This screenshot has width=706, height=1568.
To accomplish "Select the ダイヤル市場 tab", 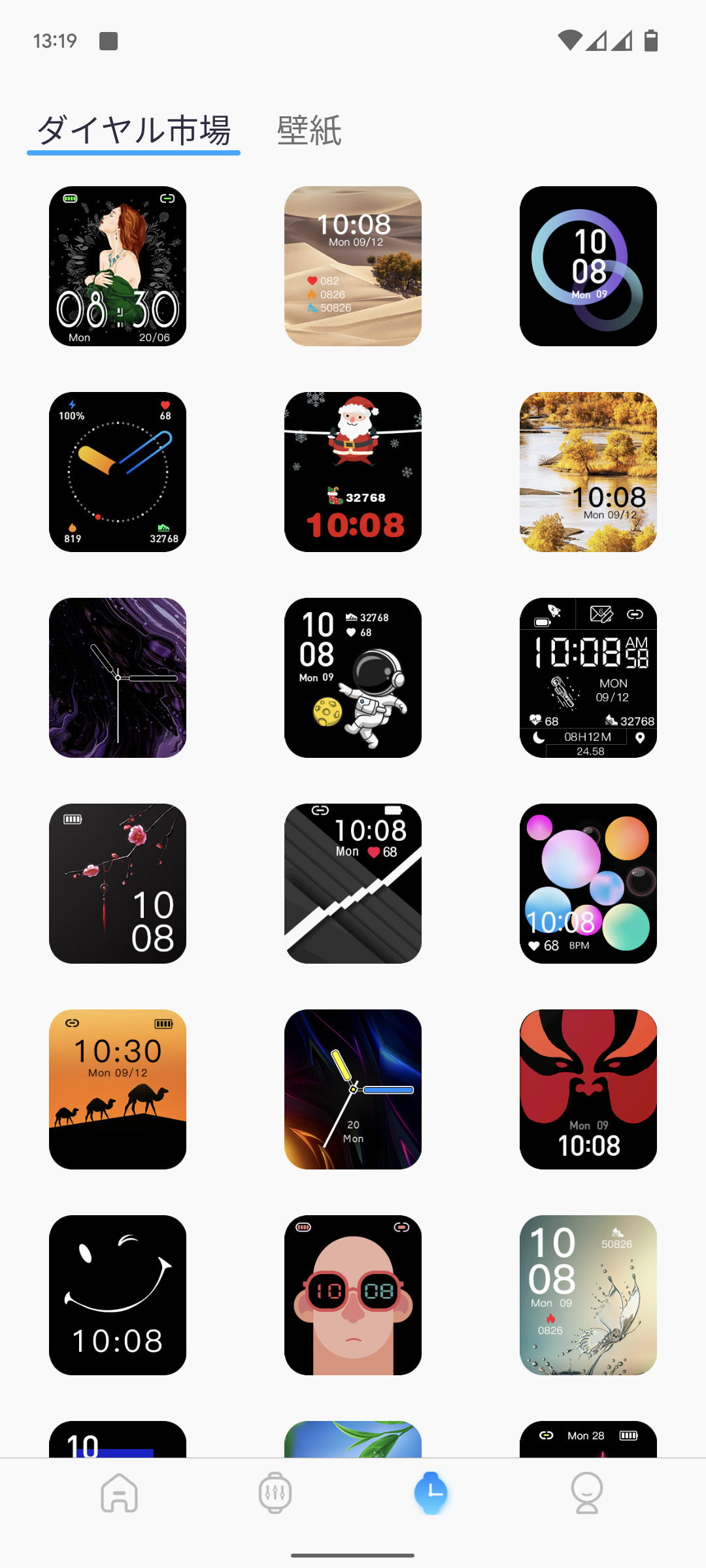I will click(x=134, y=131).
